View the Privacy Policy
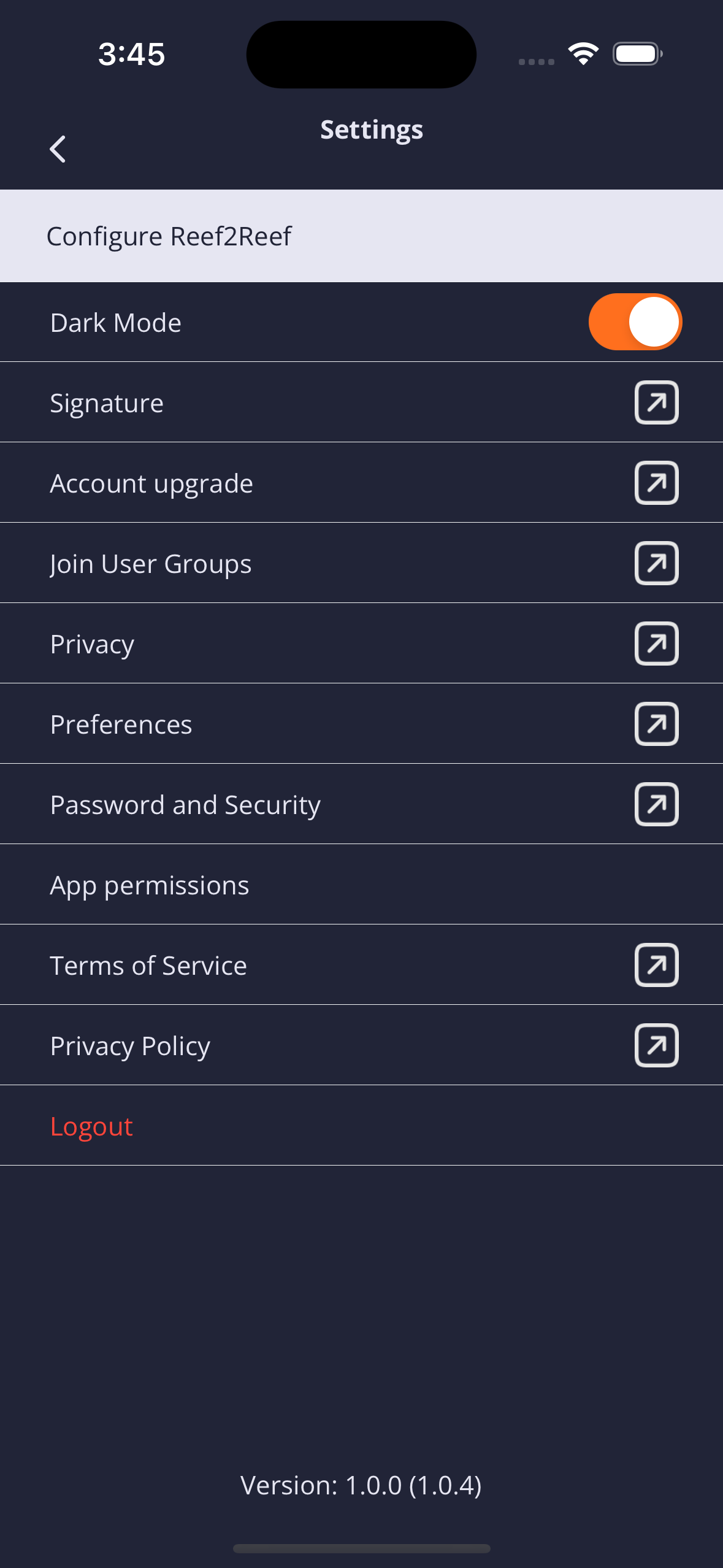The image size is (723, 1568). coord(361,1045)
